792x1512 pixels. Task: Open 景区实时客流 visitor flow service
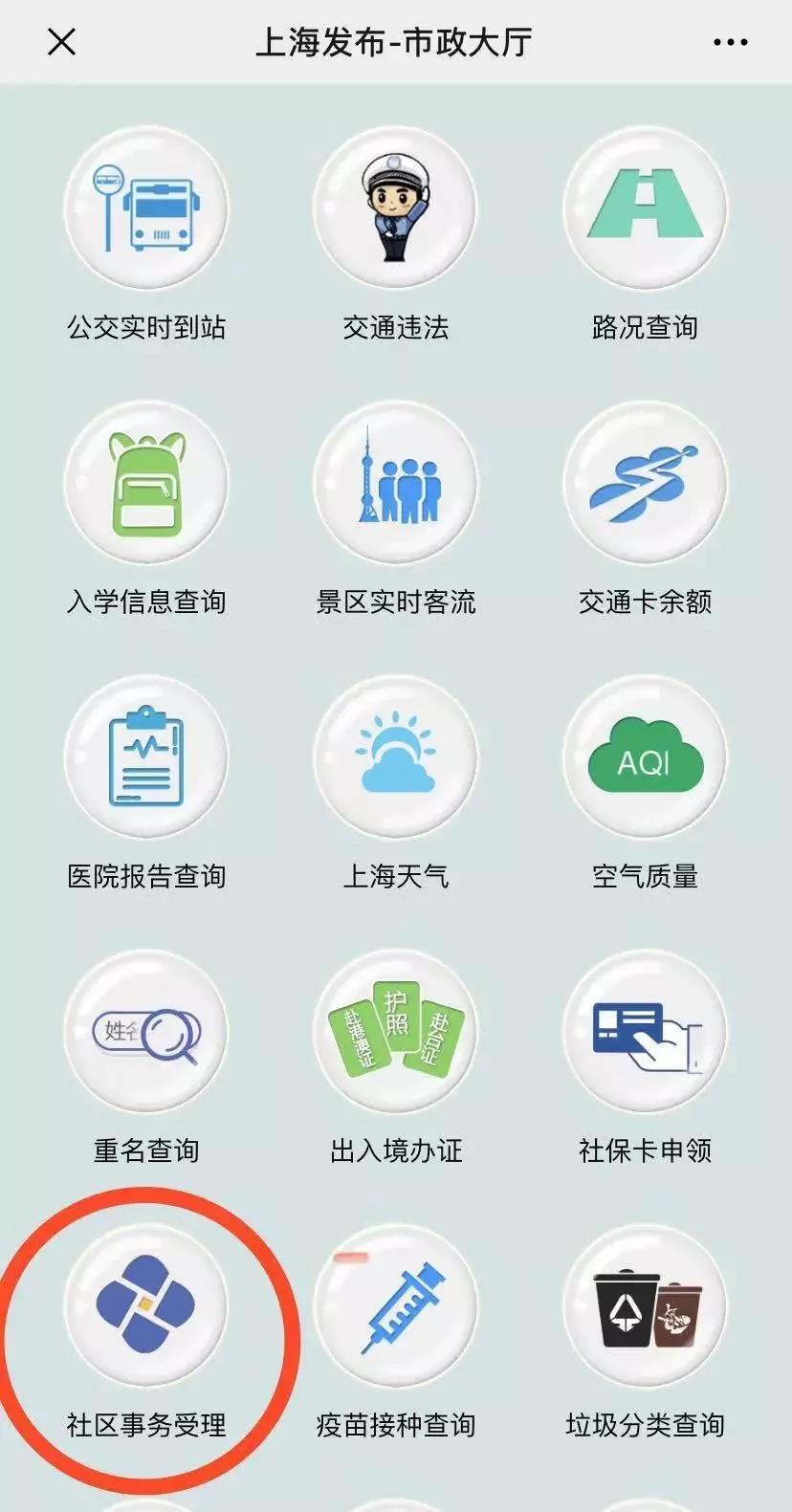coord(396,486)
